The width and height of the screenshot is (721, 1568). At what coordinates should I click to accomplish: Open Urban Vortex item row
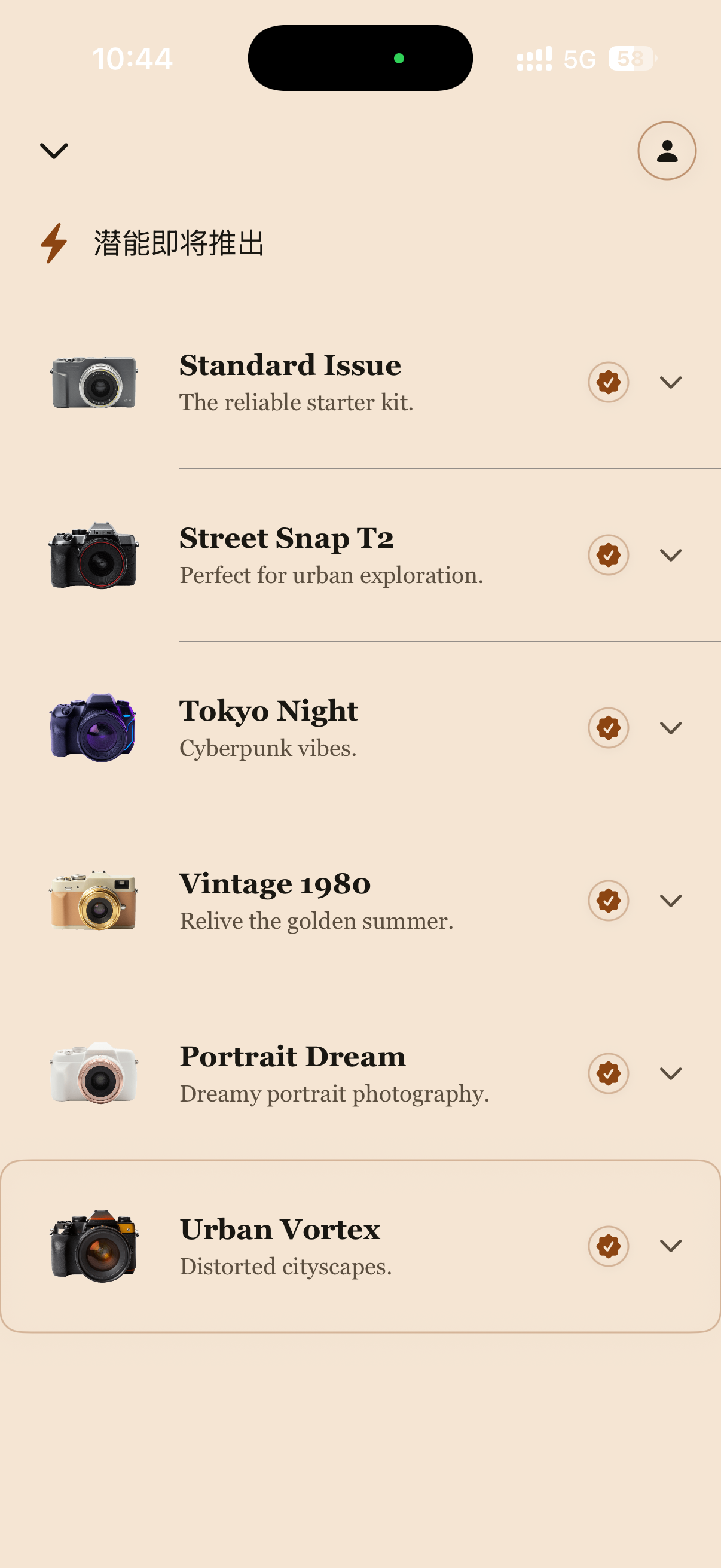point(360,1246)
